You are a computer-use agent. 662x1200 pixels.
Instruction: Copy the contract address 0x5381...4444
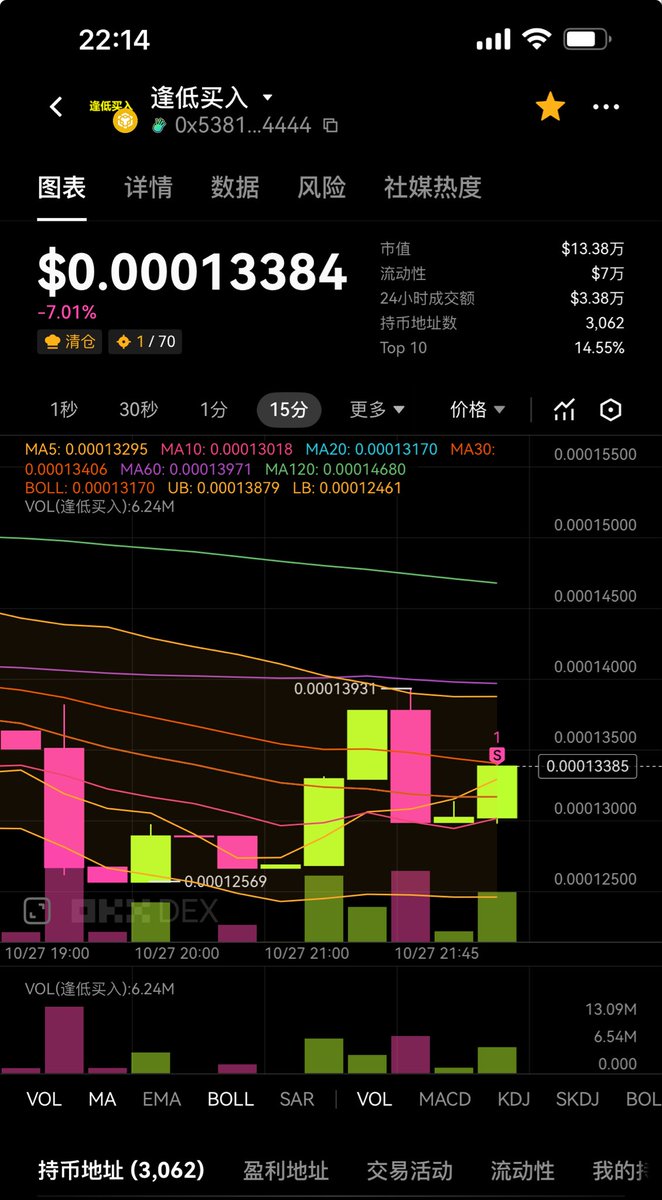pos(330,126)
